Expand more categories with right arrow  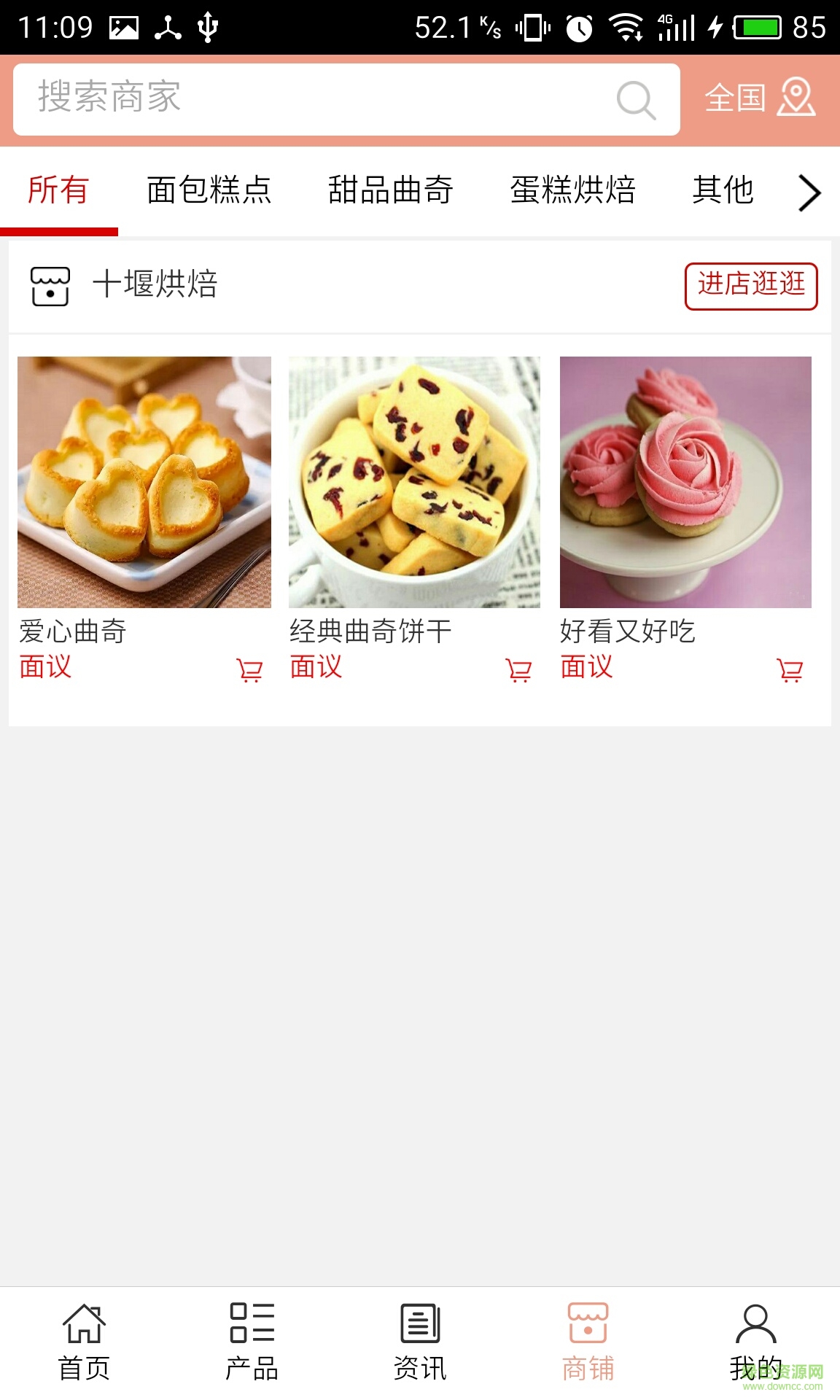pyautogui.click(x=809, y=193)
